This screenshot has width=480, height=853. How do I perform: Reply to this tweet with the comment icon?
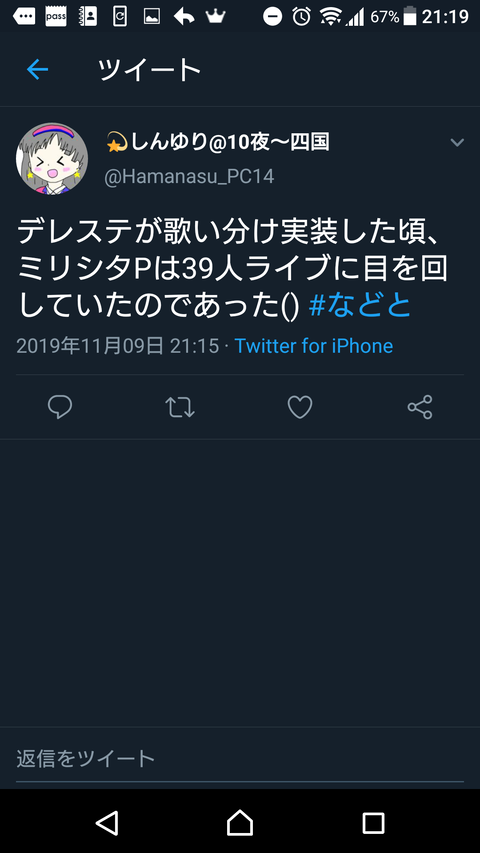click(60, 407)
